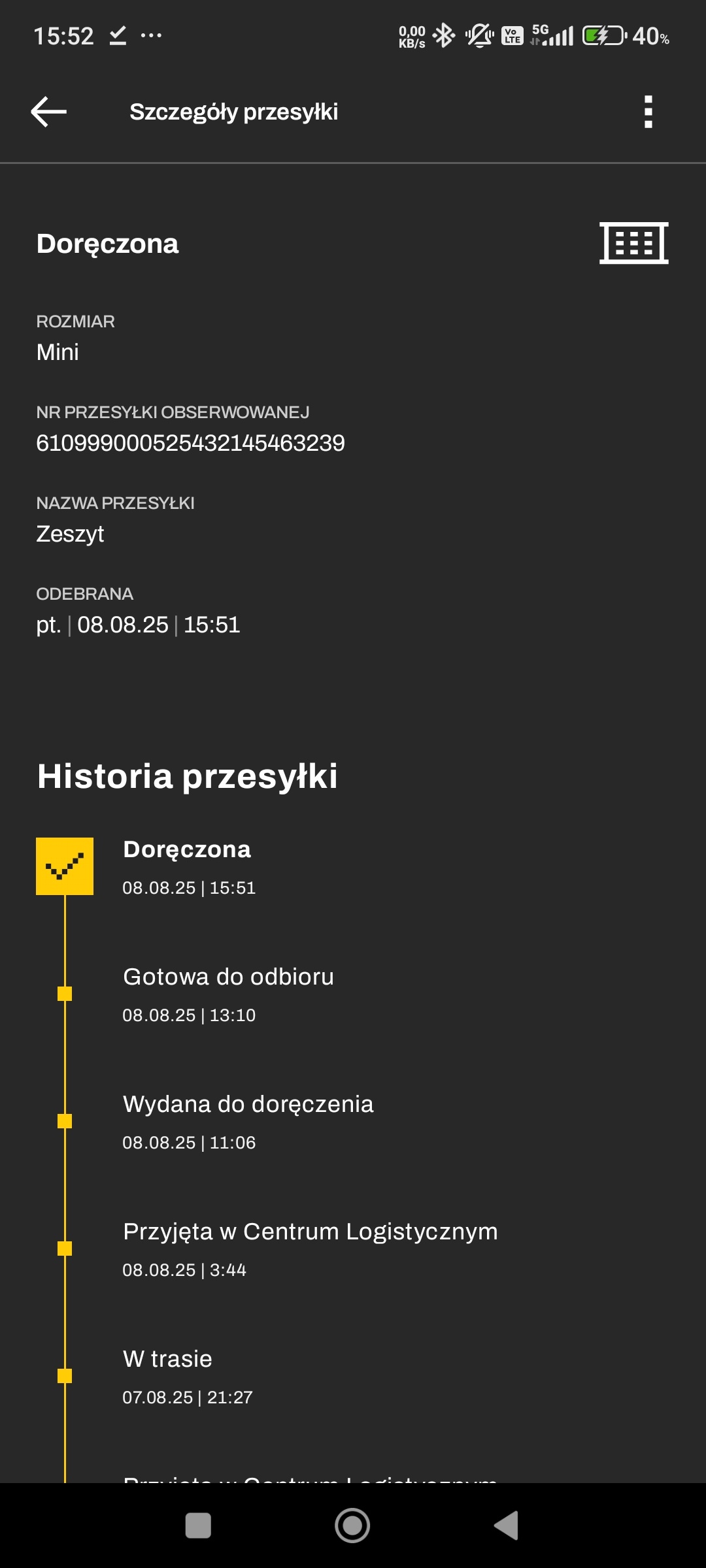706x1568 pixels.
Task: Tap the system home button
Action: (352, 1526)
